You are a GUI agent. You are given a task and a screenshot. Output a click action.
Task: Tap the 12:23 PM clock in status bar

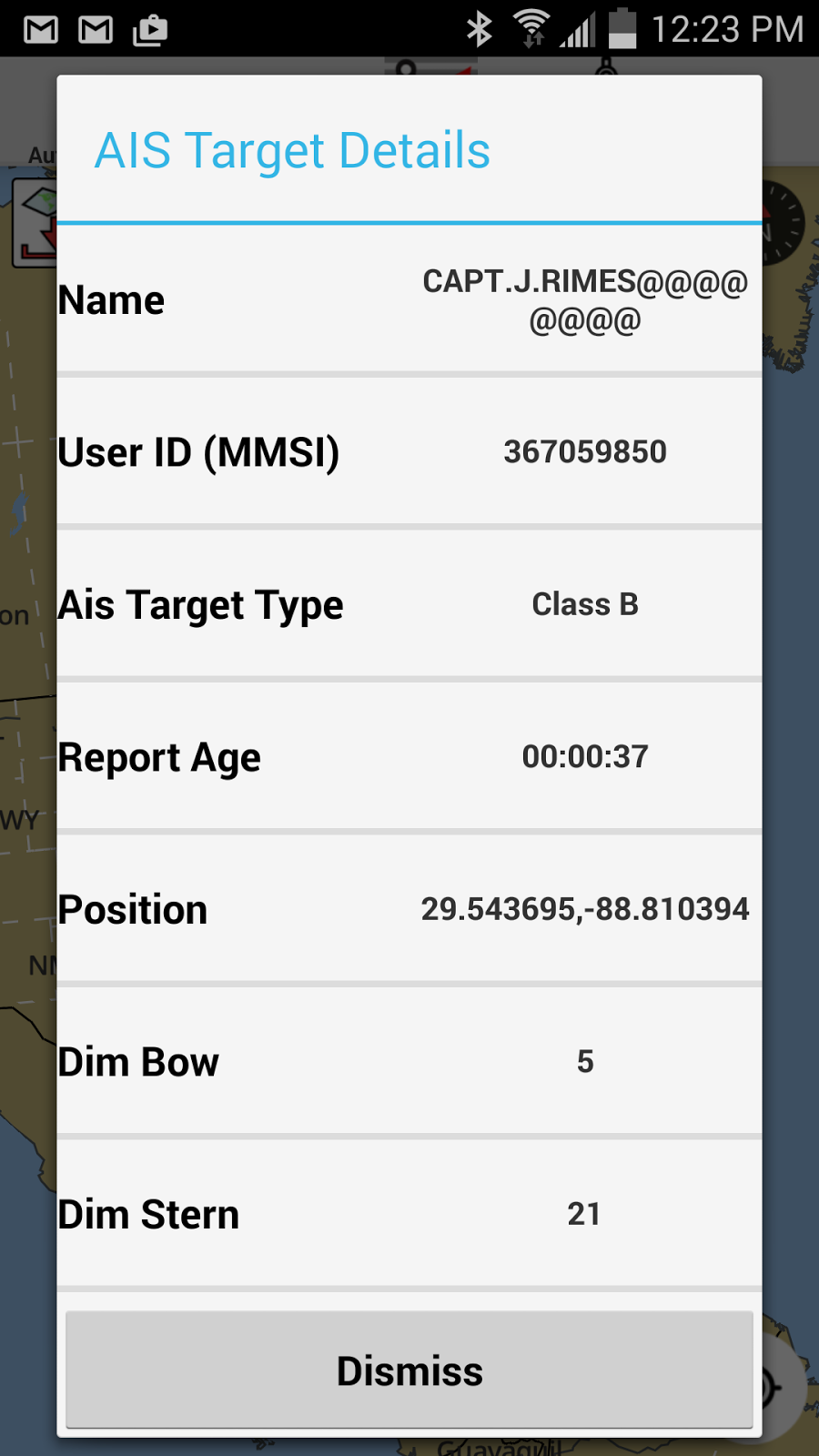click(725, 29)
